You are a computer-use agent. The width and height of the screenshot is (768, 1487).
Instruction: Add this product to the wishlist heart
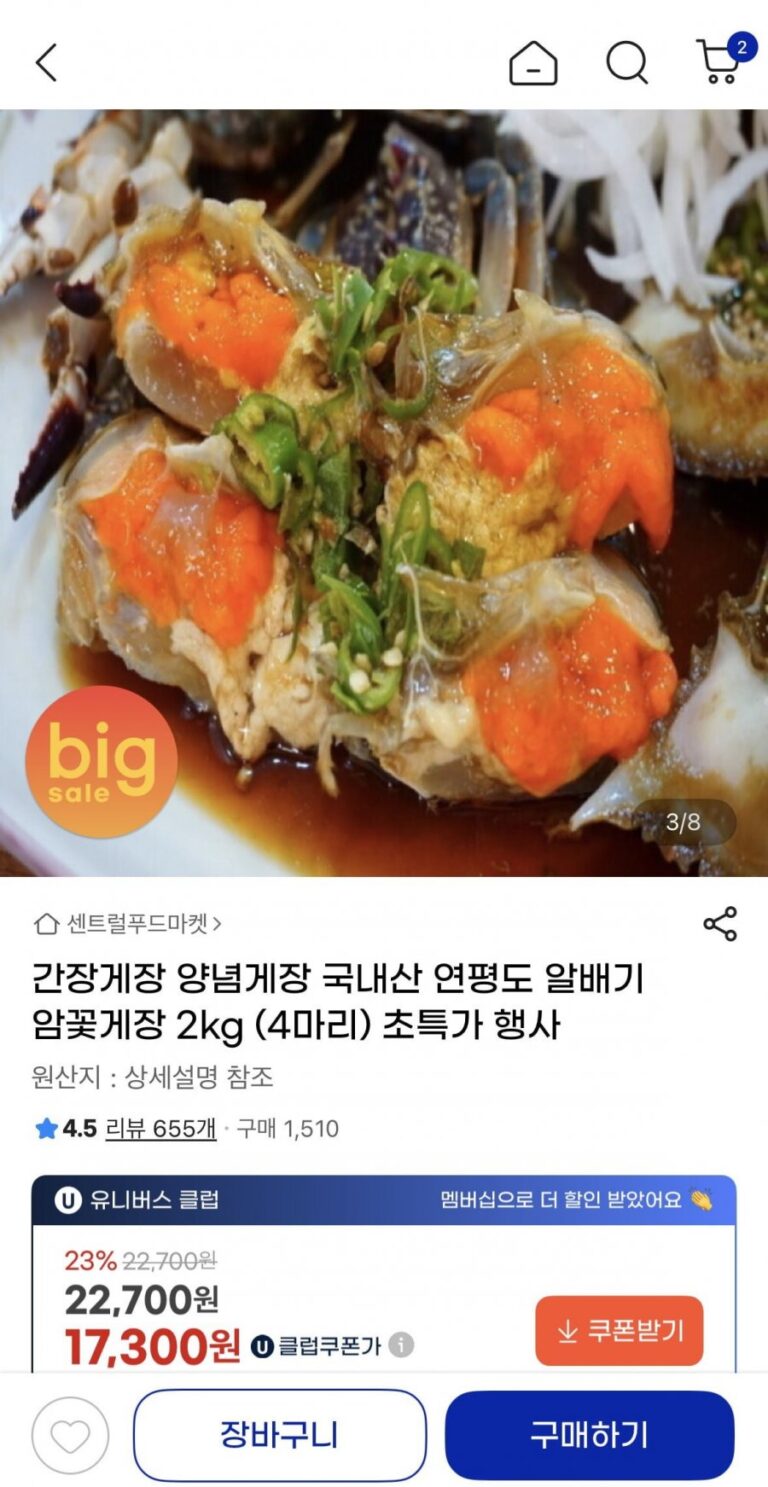click(x=70, y=1435)
